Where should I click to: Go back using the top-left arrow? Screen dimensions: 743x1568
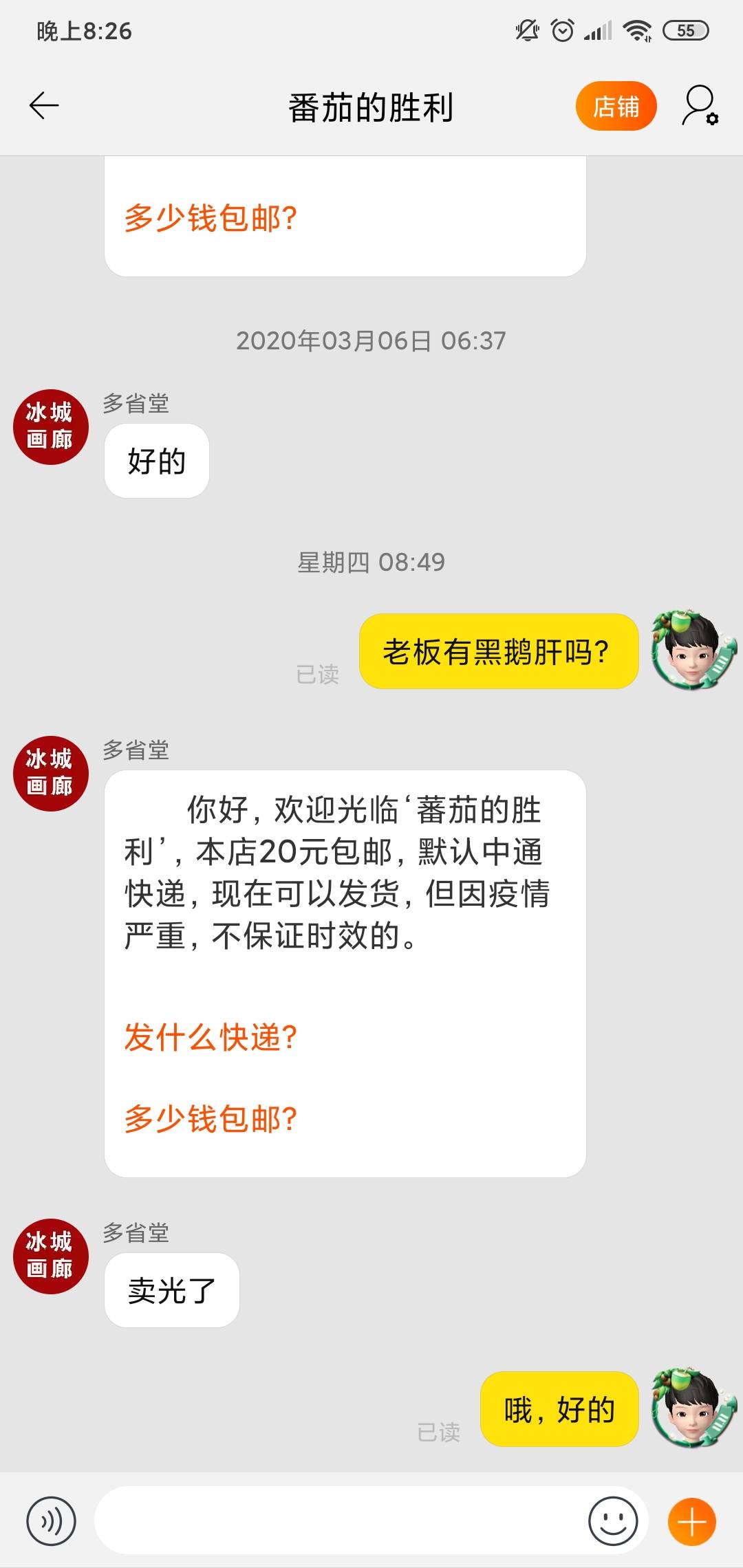point(44,106)
